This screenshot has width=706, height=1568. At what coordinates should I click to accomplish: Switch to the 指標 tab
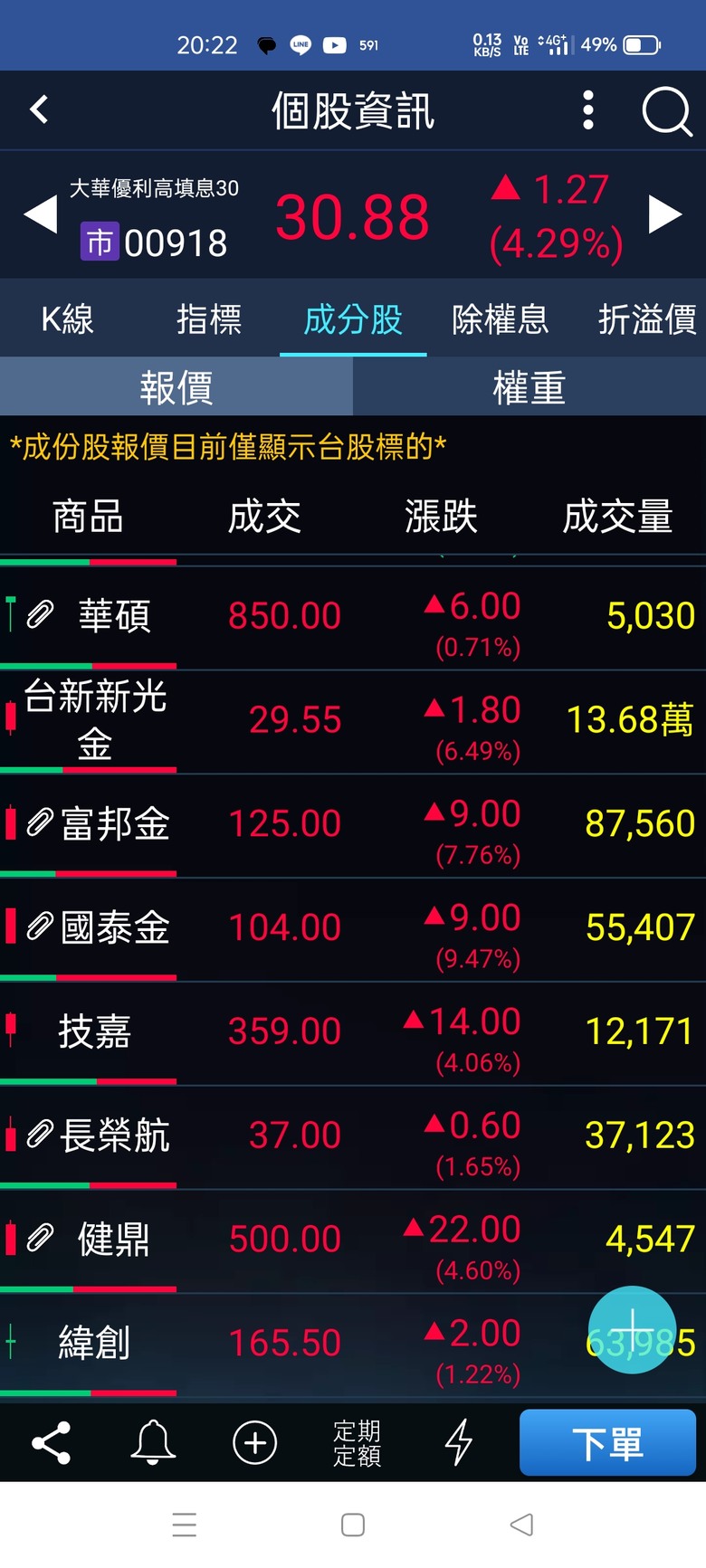pos(209,319)
